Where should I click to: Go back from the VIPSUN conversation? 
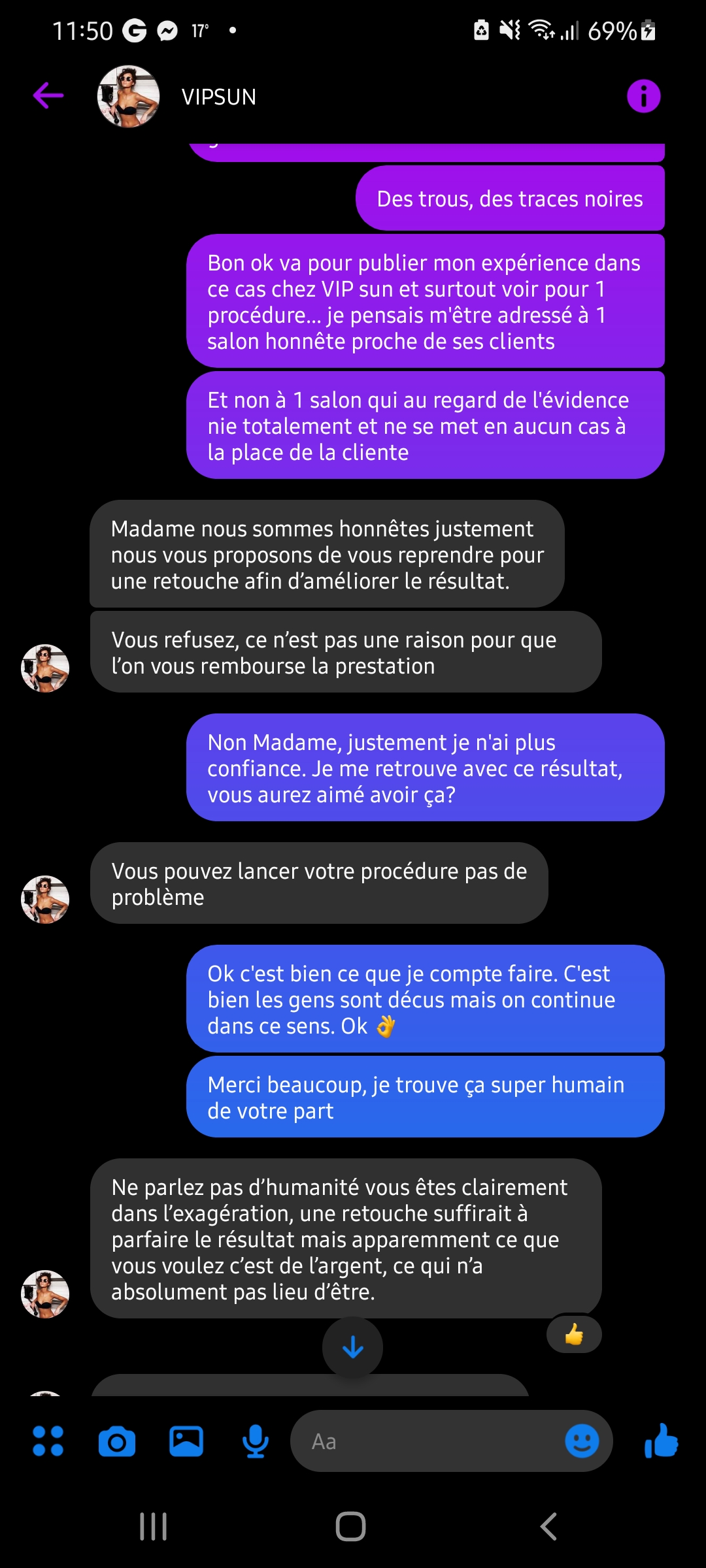48,96
